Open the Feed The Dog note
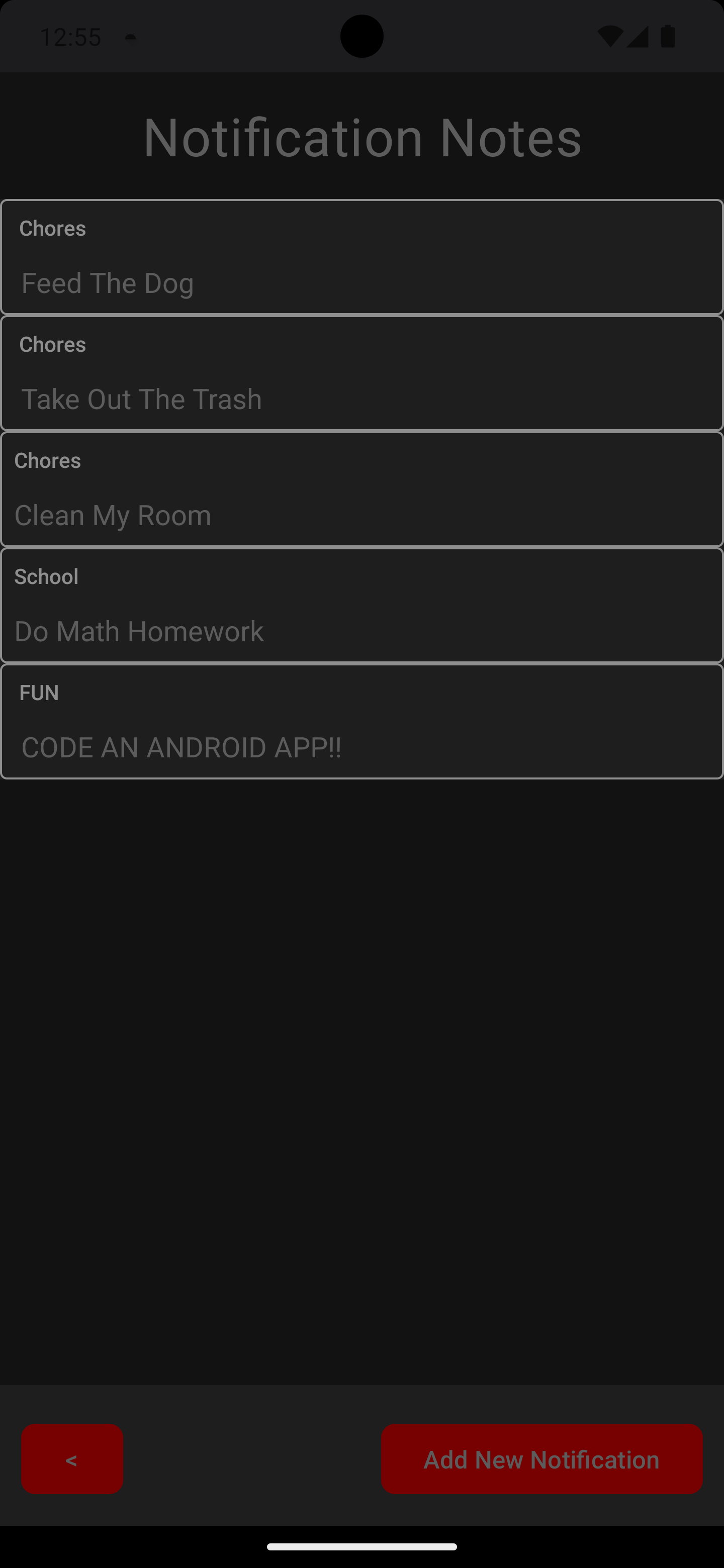The width and height of the screenshot is (724, 1568). point(361,257)
